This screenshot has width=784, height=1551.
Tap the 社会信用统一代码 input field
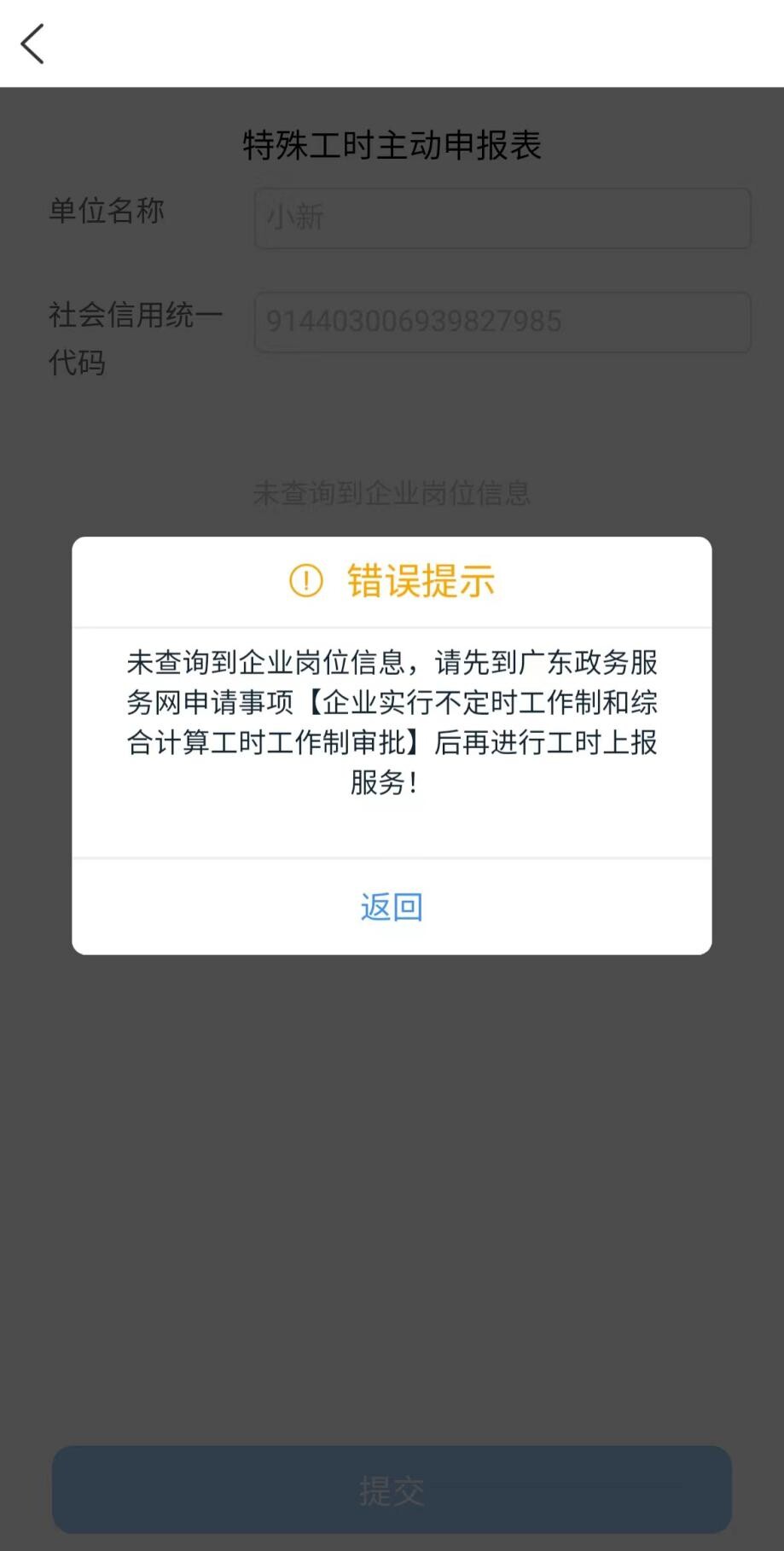(502, 322)
